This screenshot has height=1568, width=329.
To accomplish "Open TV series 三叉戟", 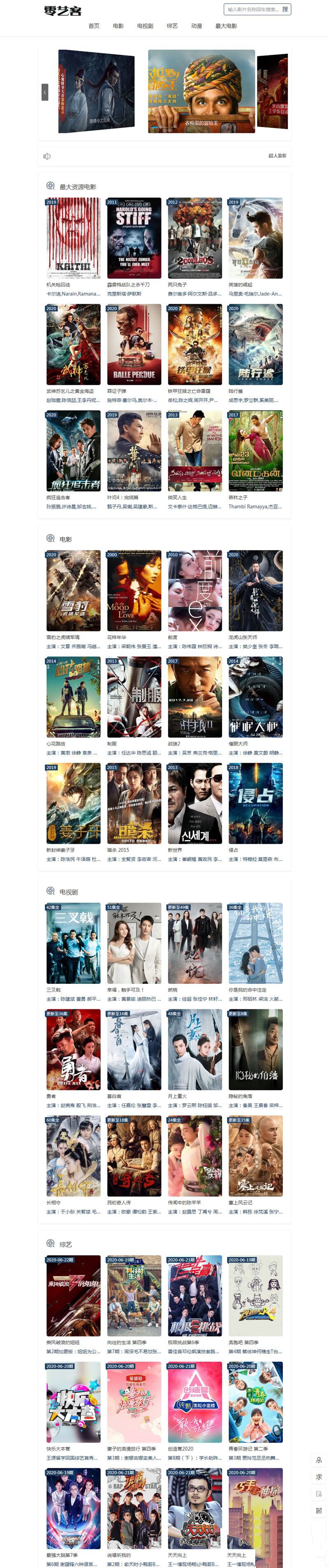I will [73, 943].
